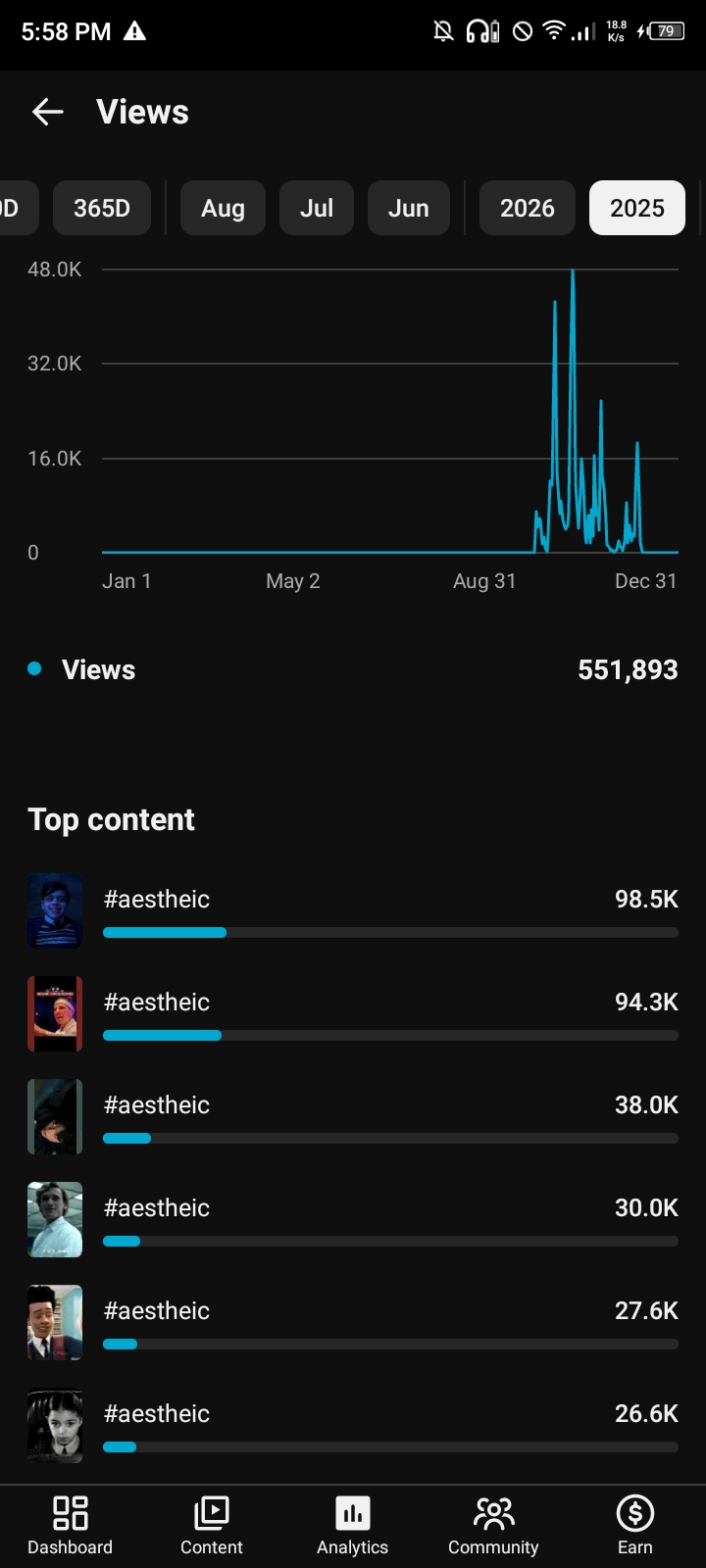This screenshot has height=1568, width=706.
Task: Choose the Jul period chip
Action: click(317, 208)
